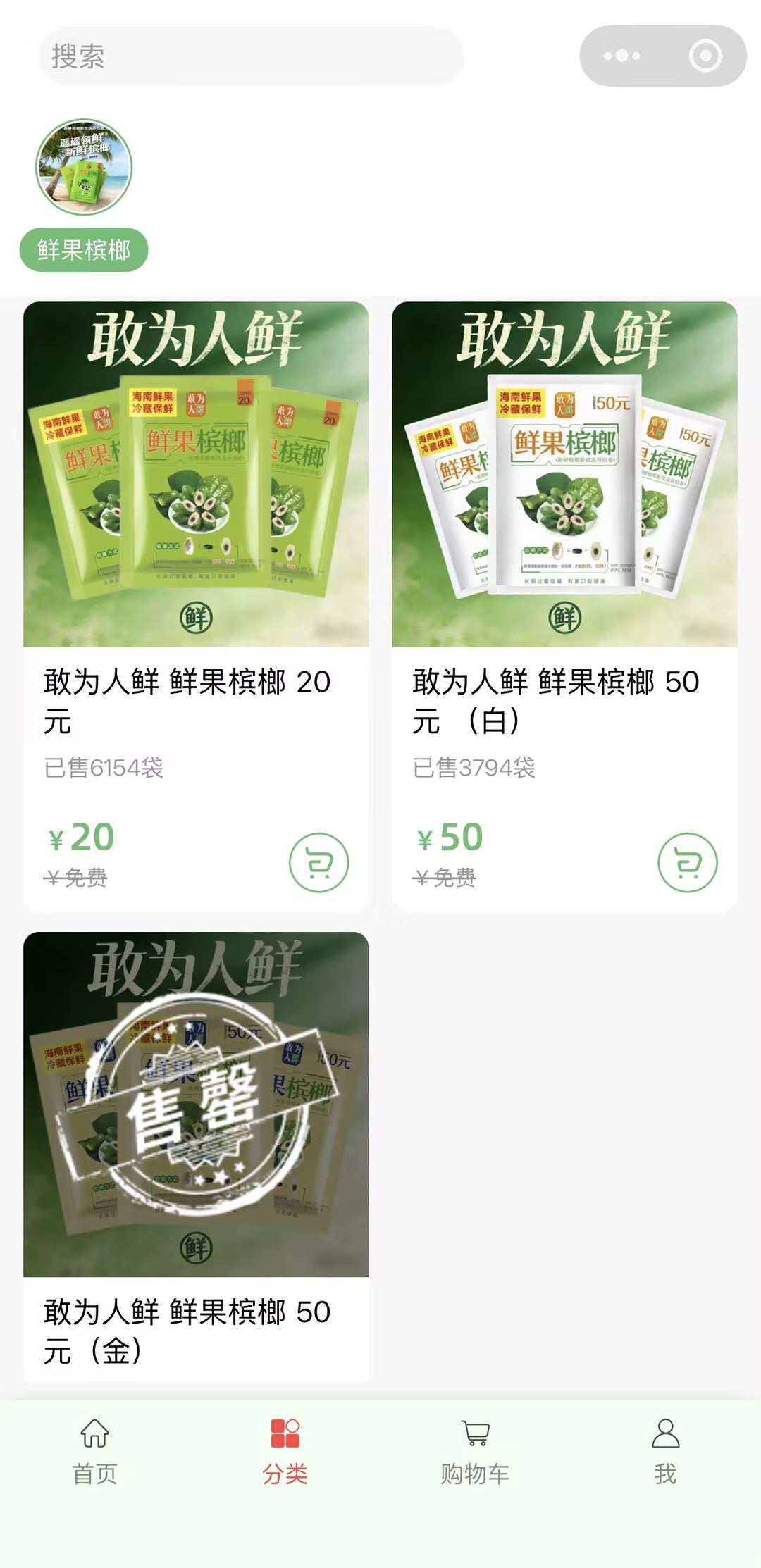Screen dimensions: 761x1568
Task: Go to the 首页 tab
Action: pyautogui.click(x=95, y=1452)
